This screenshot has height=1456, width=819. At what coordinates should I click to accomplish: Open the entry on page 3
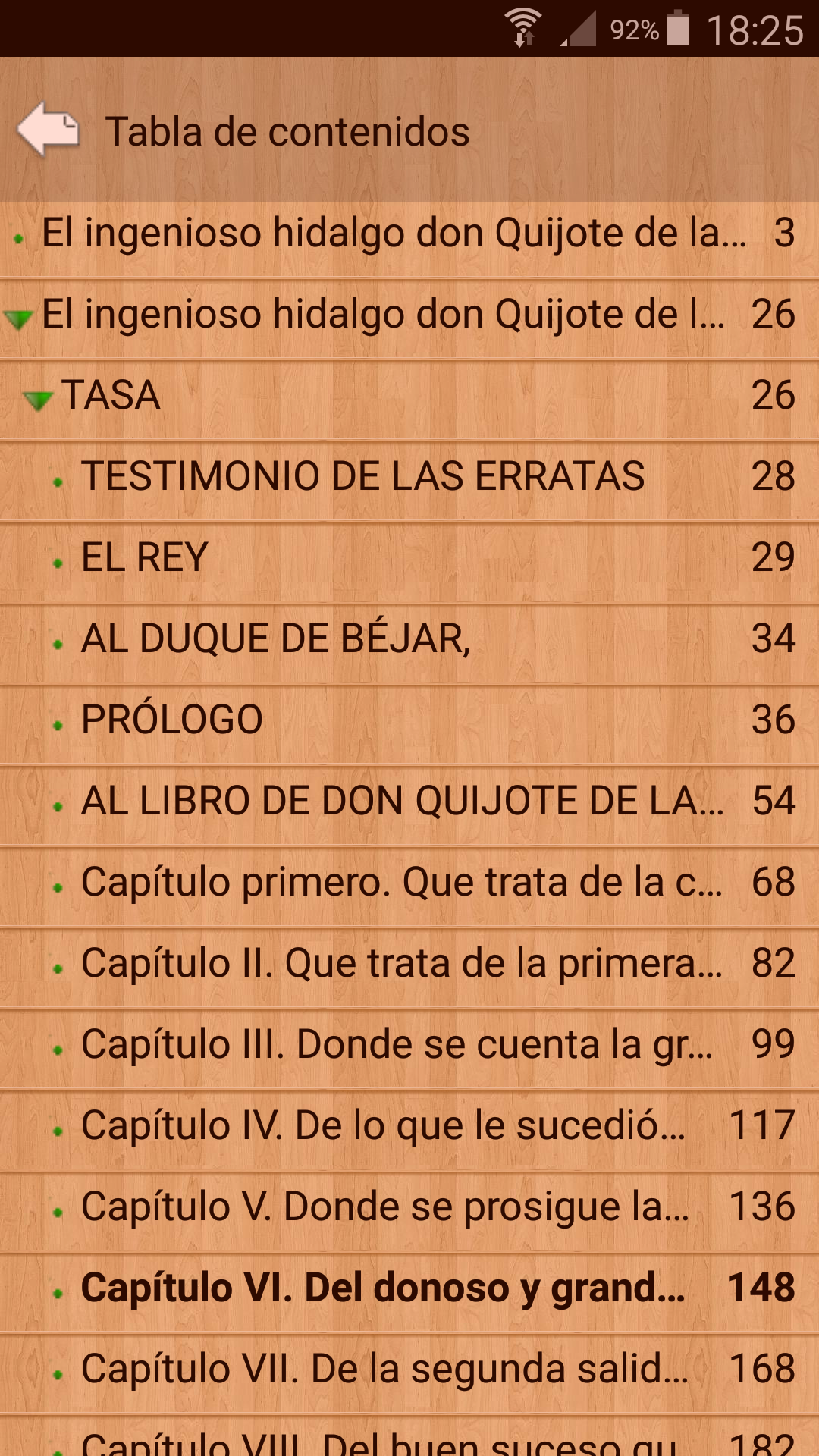tap(394, 233)
